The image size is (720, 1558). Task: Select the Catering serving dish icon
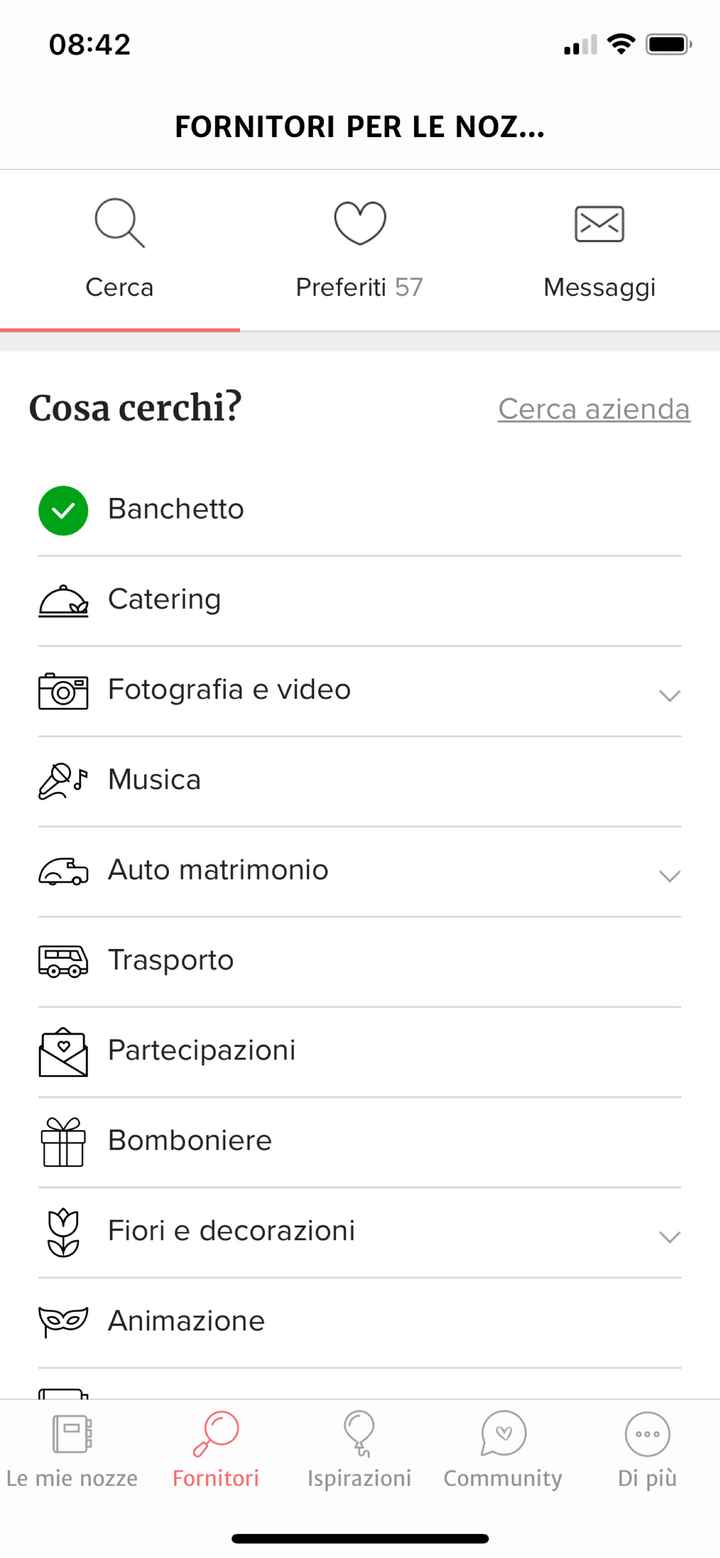click(62, 599)
